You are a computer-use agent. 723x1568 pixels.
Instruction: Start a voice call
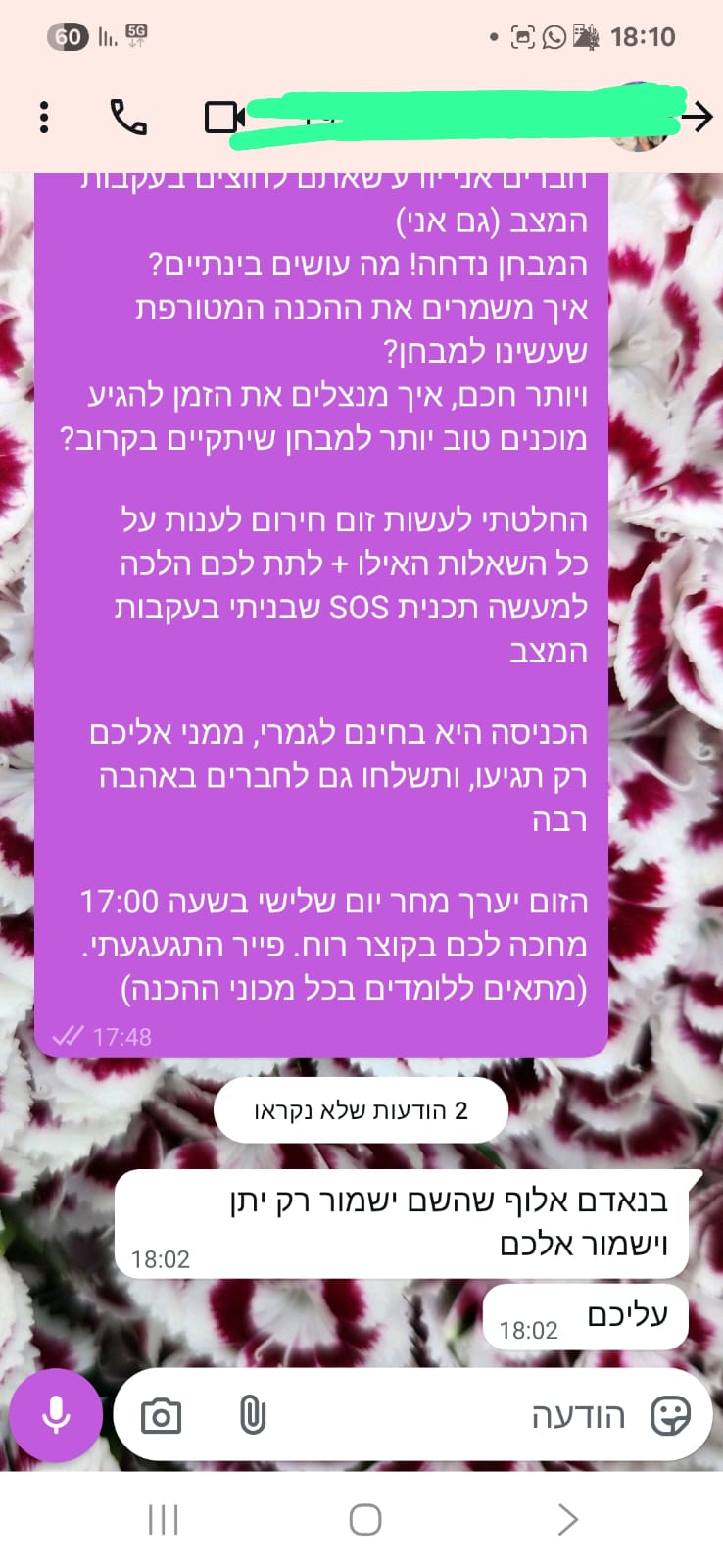[128, 118]
